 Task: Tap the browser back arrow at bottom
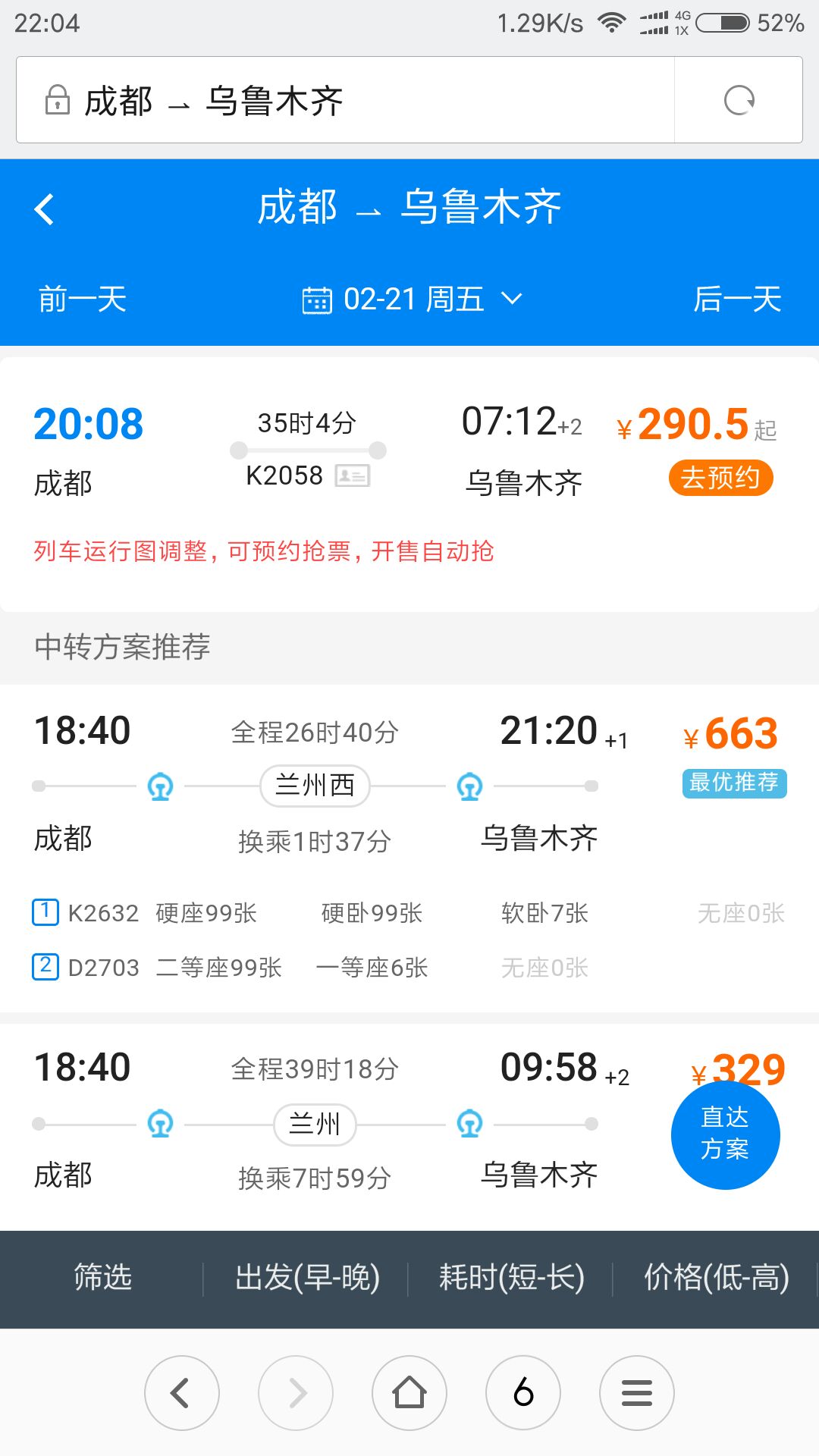(x=182, y=1393)
